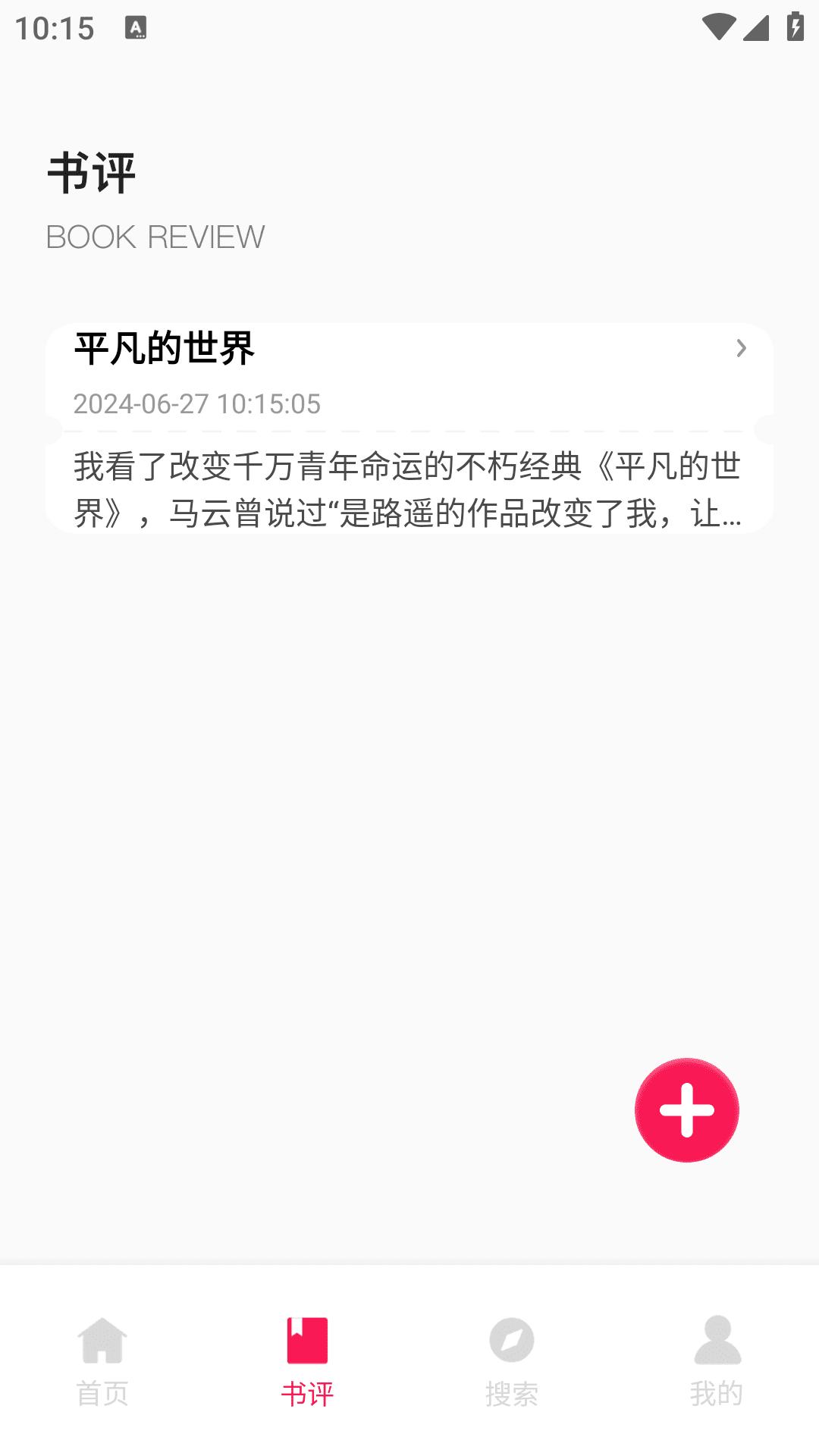Tap the pink plus floating action button
Viewport: 819px width, 1456px height.
pyautogui.click(x=687, y=1109)
